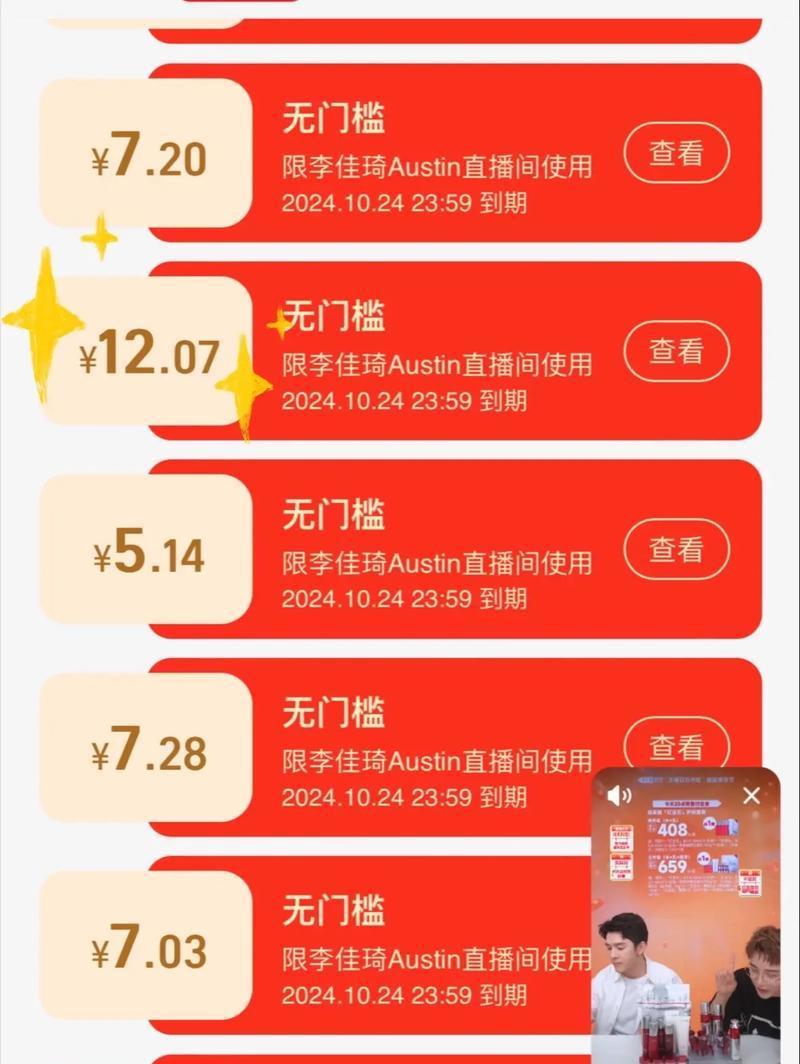
Task: Tap 查看 on the ¥7.20 coupon
Action: [x=677, y=153]
